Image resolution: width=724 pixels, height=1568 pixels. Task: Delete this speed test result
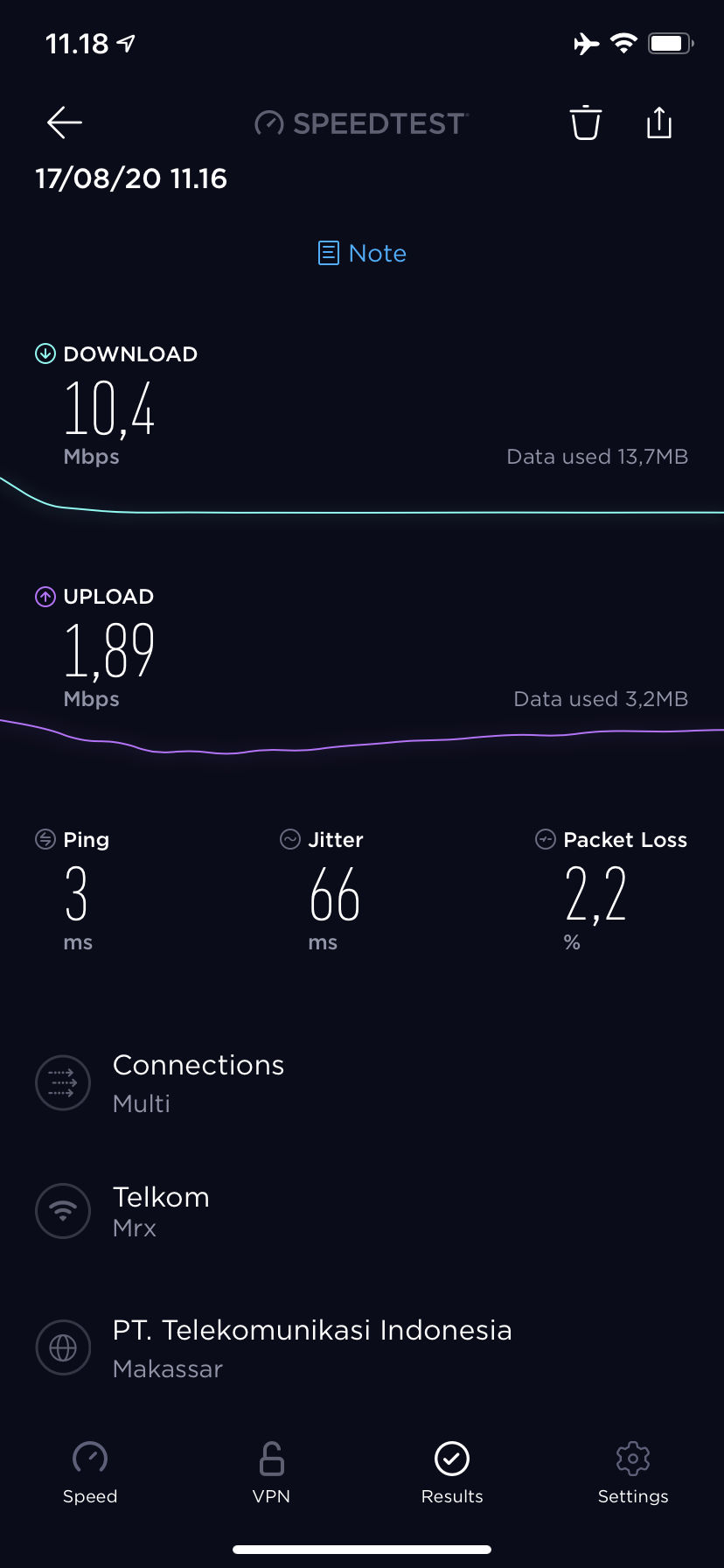pos(586,122)
